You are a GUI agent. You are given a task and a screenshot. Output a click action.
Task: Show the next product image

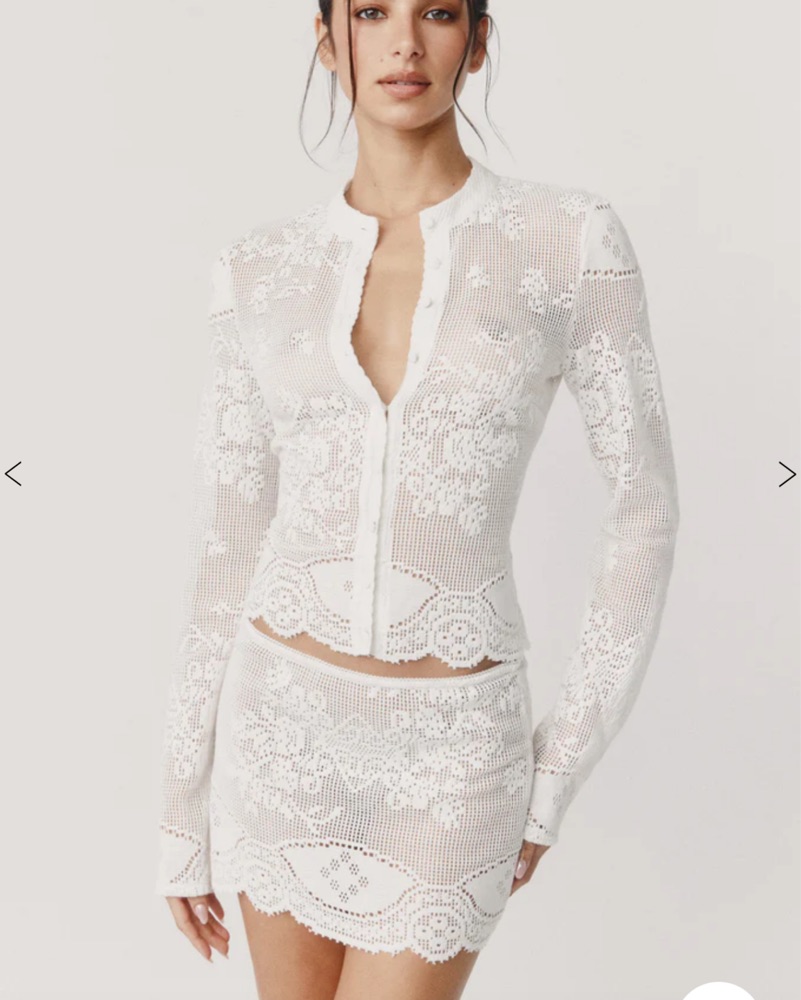(787, 474)
